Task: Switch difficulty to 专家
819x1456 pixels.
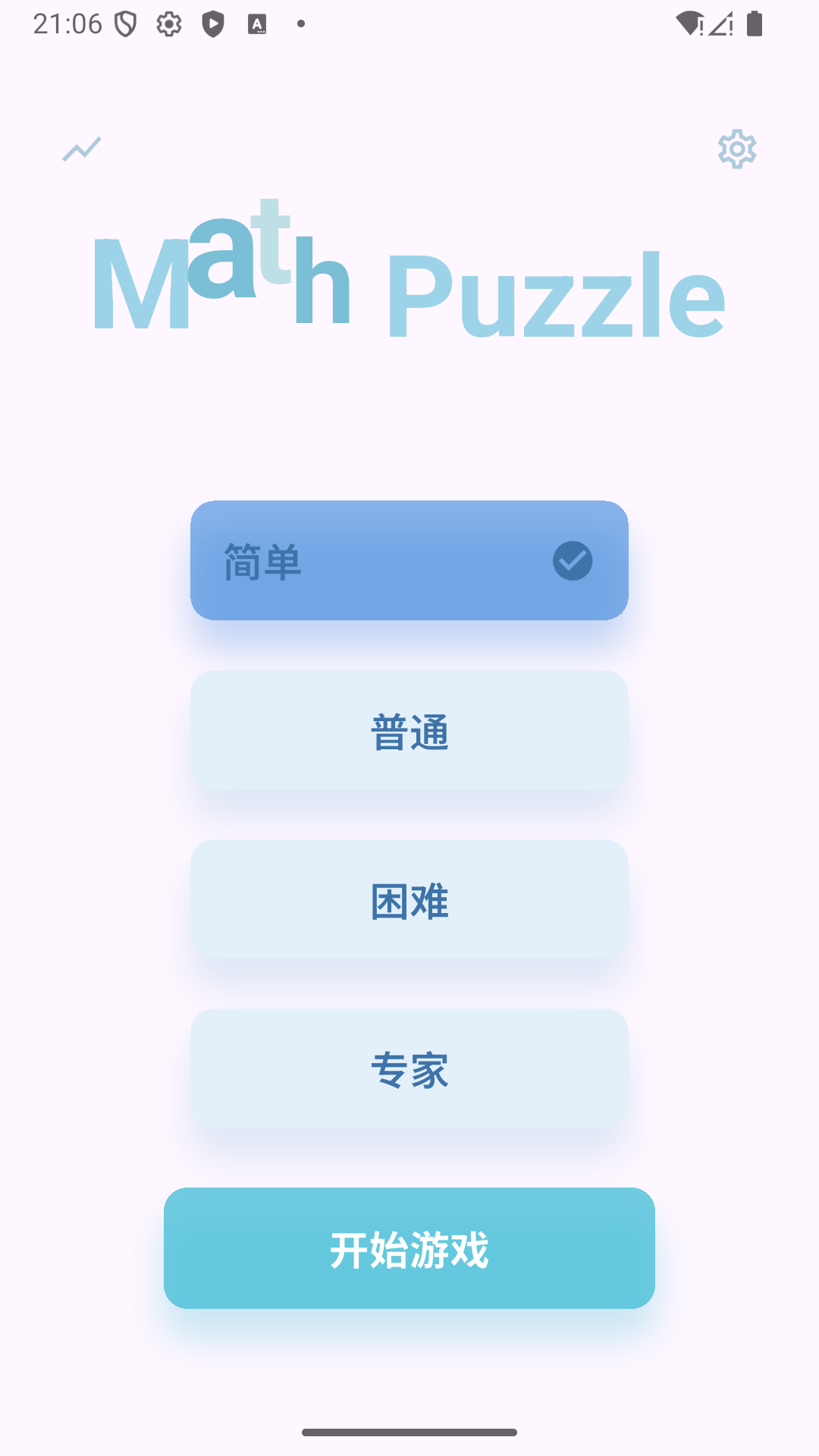Action: tap(409, 1068)
